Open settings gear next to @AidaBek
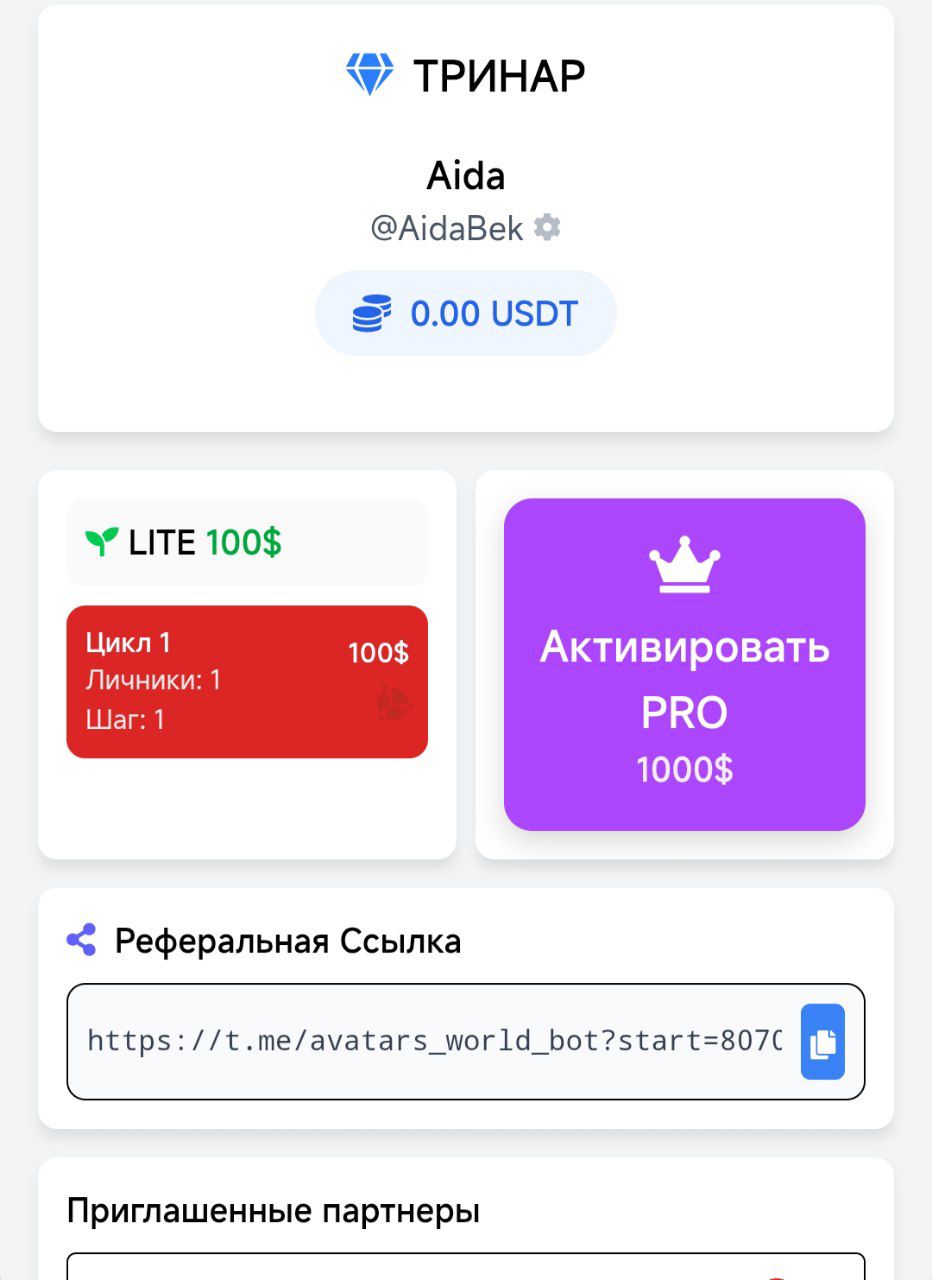This screenshot has height=1280, width=932. 547,228
